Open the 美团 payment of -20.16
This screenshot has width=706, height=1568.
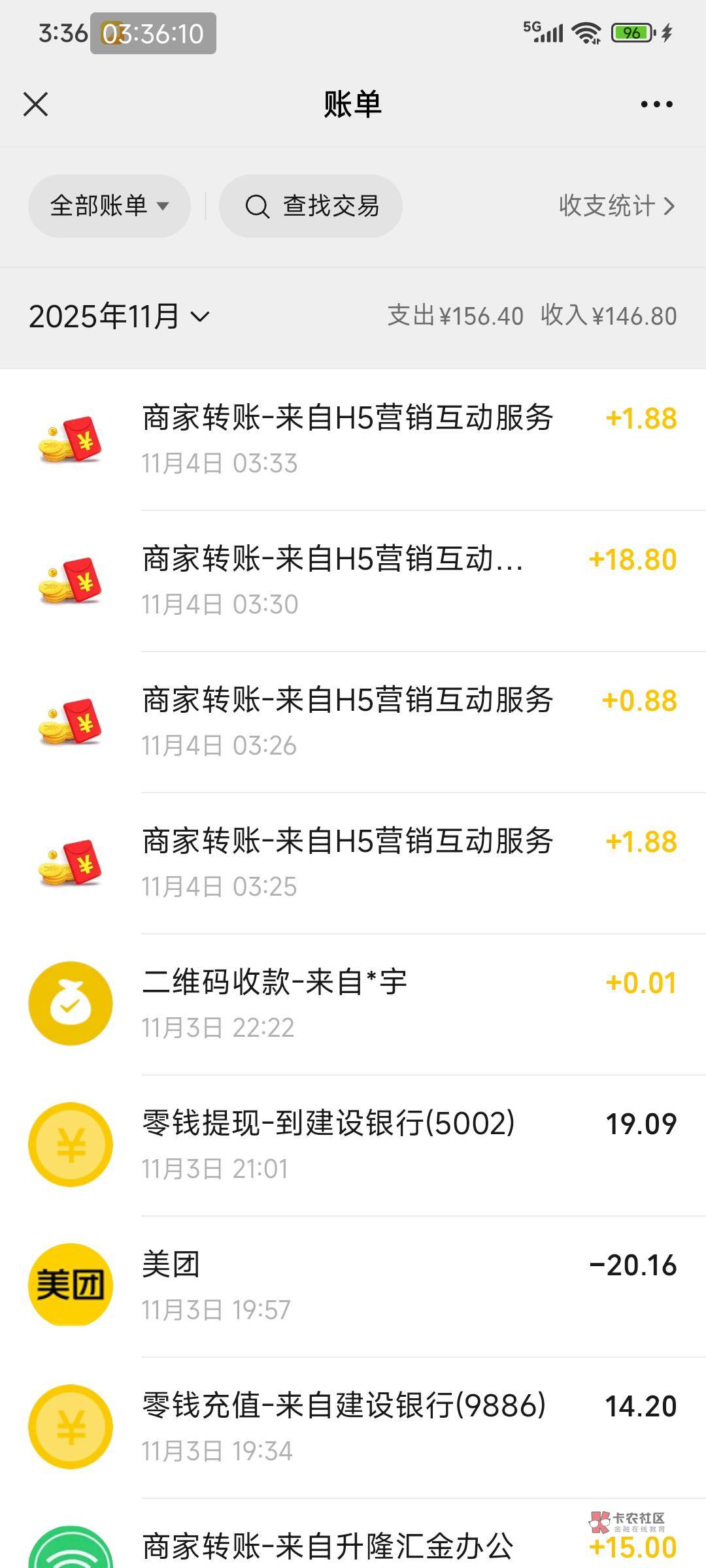(353, 1286)
